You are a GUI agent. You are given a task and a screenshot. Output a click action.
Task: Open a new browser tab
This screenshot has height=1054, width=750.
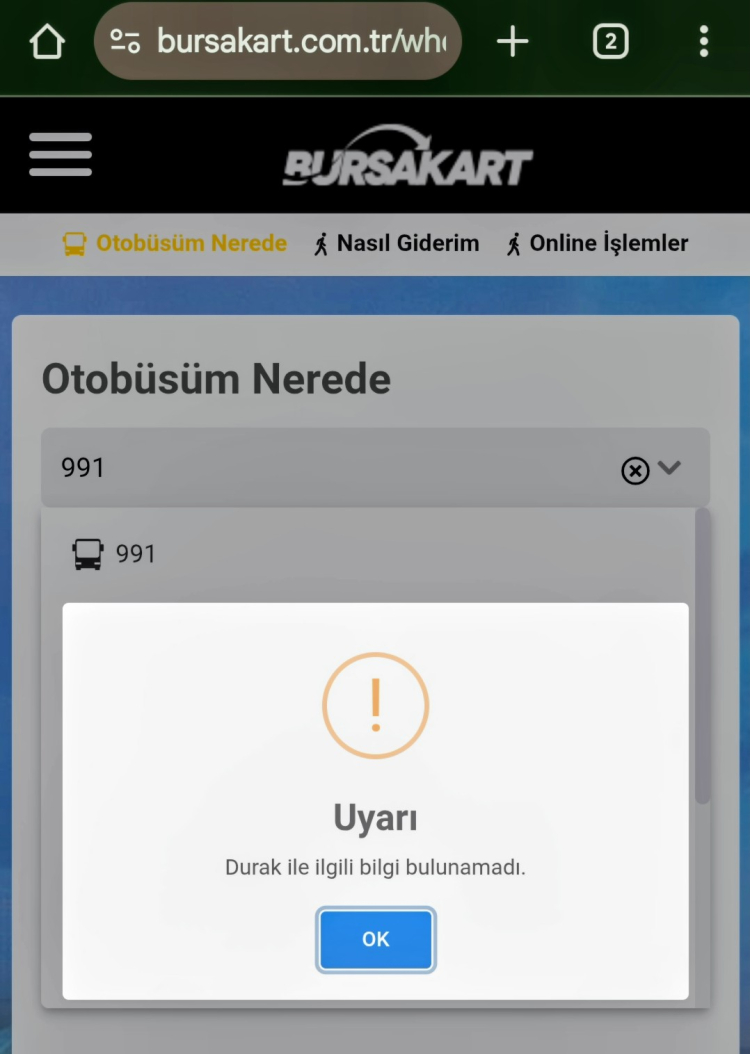[x=512, y=42]
